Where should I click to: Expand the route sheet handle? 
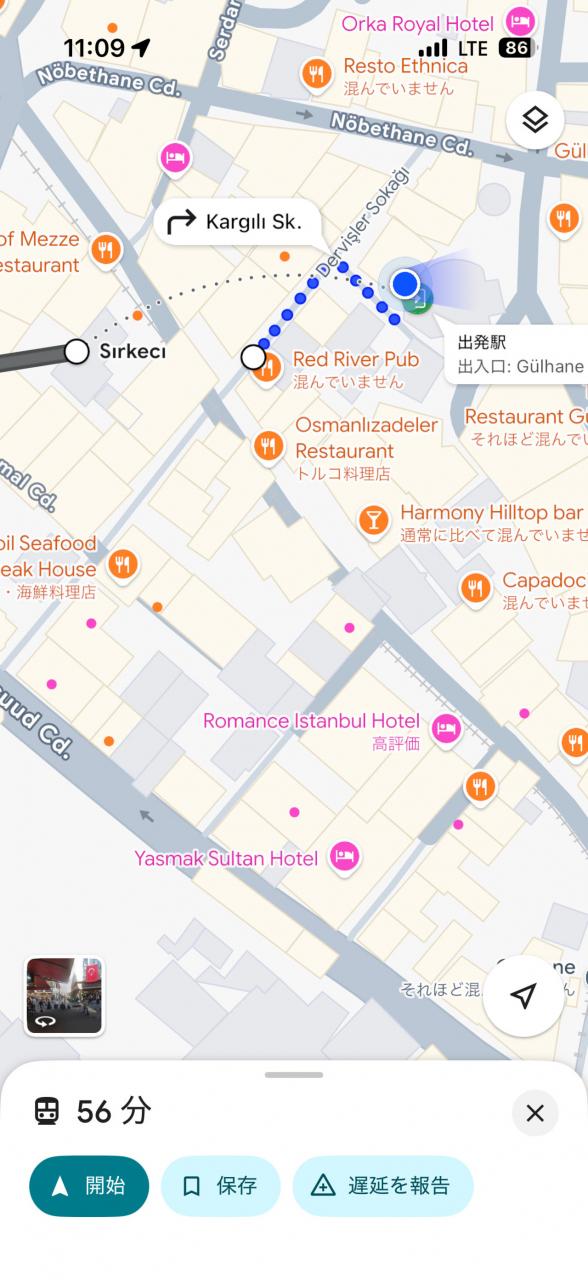(x=294, y=1075)
